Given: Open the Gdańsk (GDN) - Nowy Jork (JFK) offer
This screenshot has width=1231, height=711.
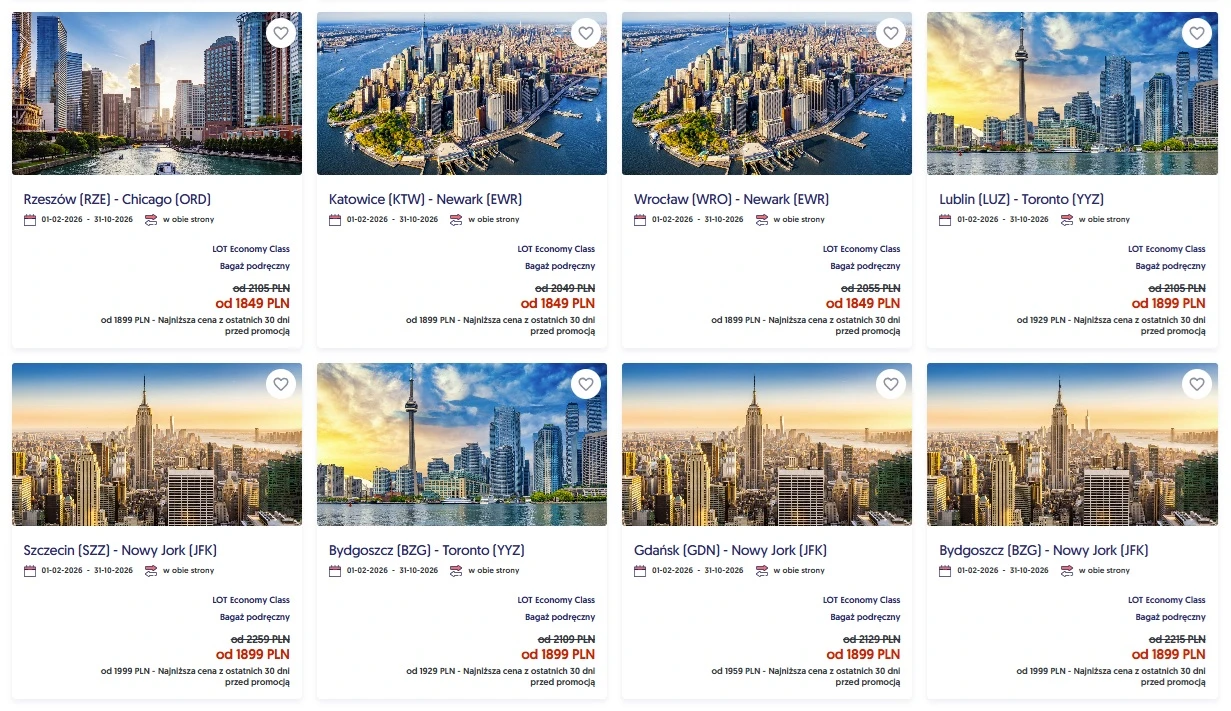Looking at the screenshot, I should [x=730, y=550].
